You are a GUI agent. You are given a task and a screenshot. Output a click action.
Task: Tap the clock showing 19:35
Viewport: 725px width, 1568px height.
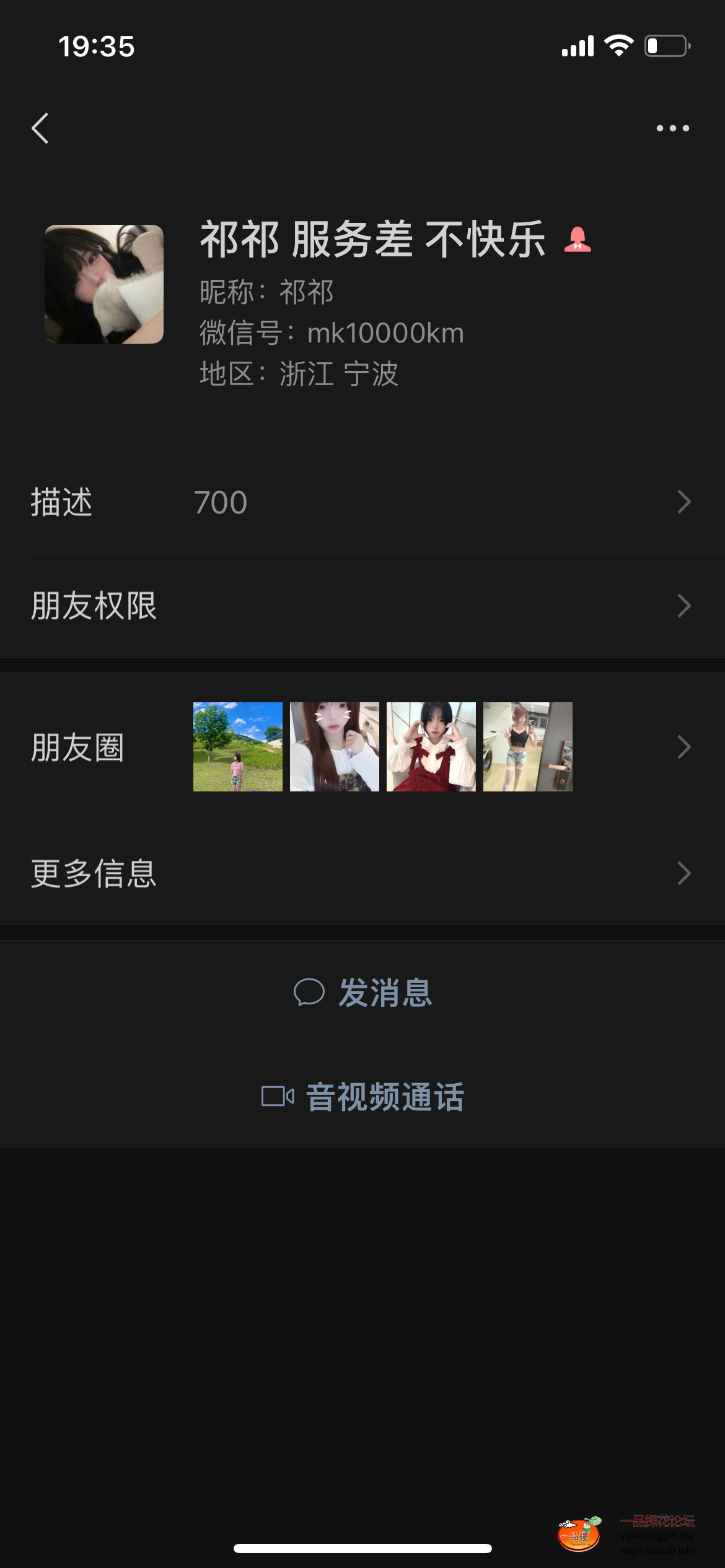(x=96, y=46)
